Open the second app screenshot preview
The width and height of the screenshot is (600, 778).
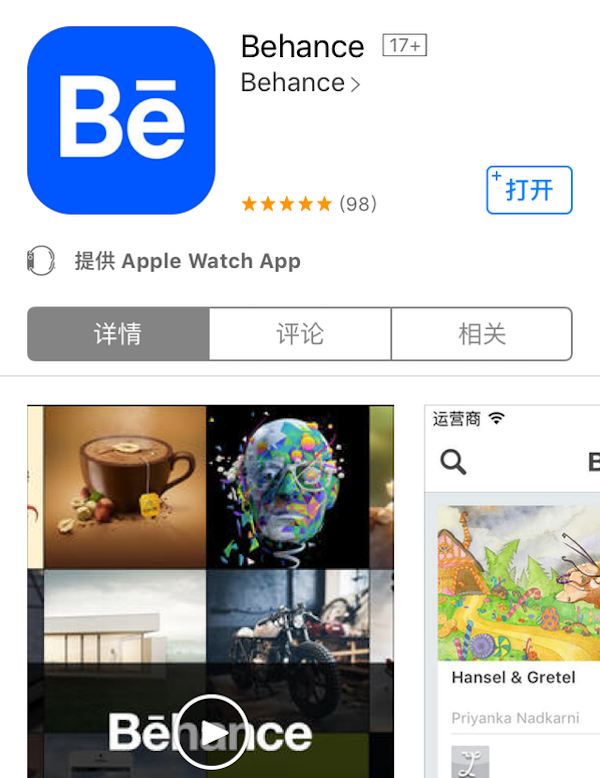pos(512,590)
